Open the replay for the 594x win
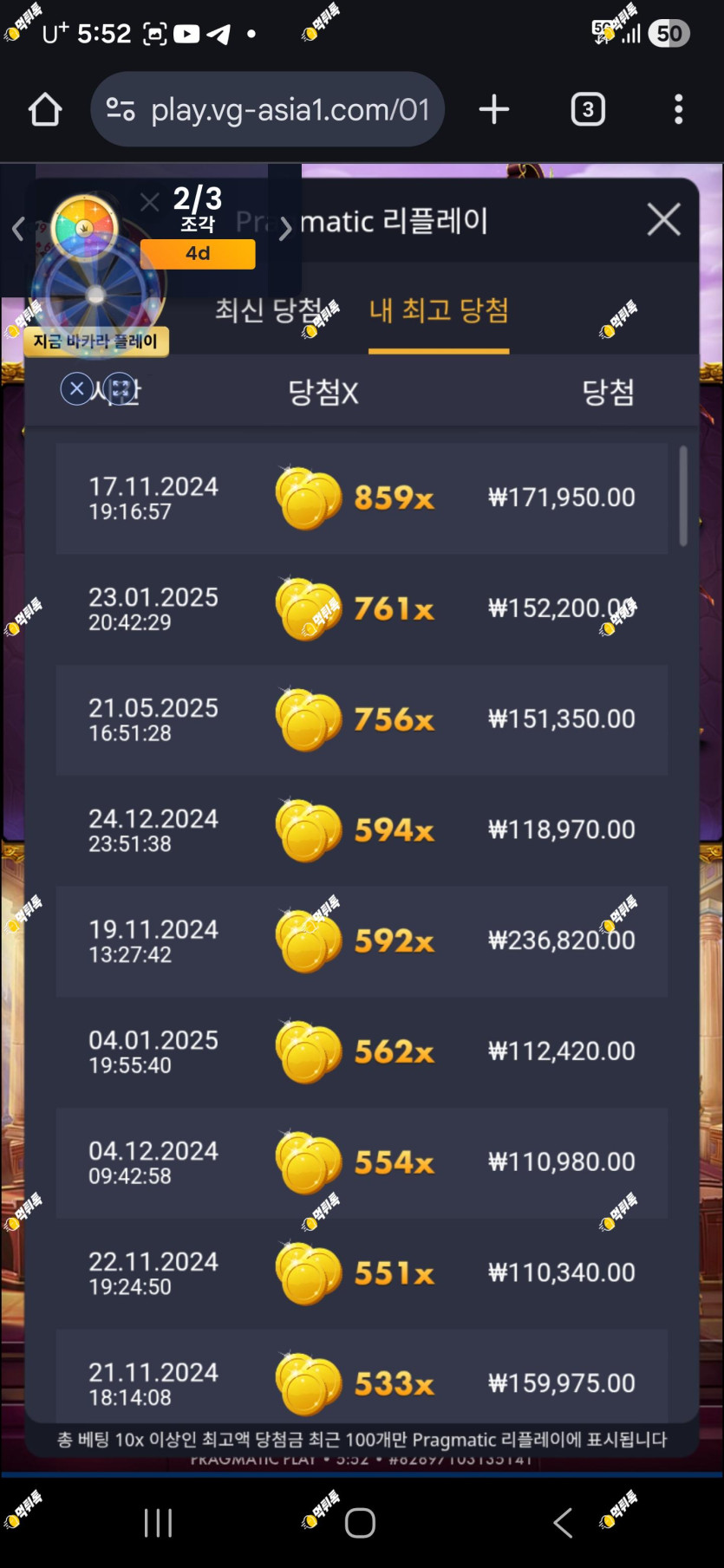Screen dimensions: 724x1568 coord(362,831)
